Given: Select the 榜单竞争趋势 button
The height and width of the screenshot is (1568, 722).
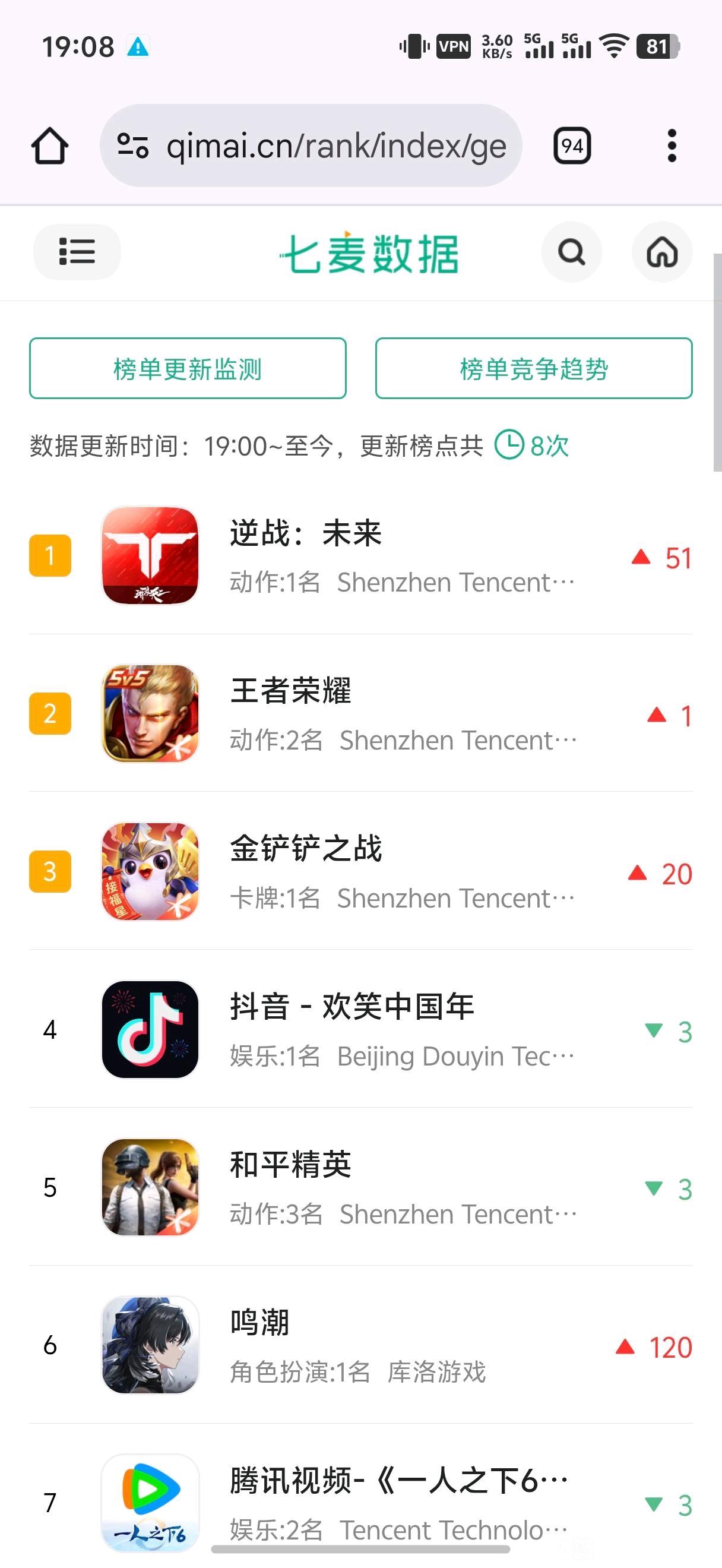Looking at the screenshot, I should (533, 369).
